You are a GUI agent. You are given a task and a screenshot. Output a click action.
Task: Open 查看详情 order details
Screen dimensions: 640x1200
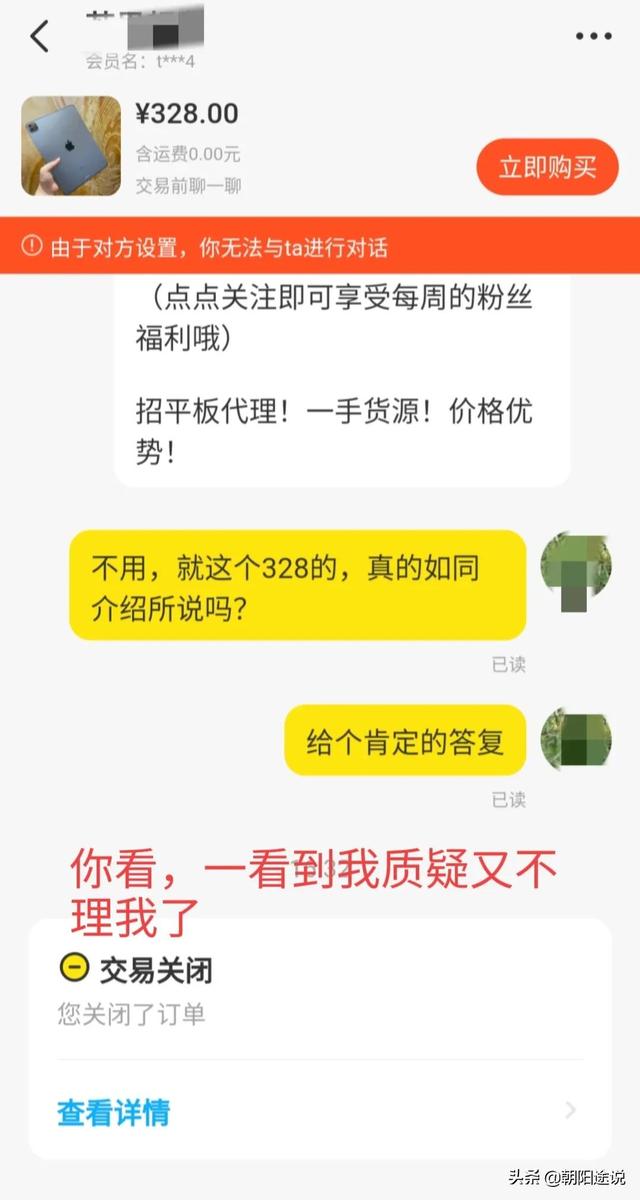(x=114, y=1112)
